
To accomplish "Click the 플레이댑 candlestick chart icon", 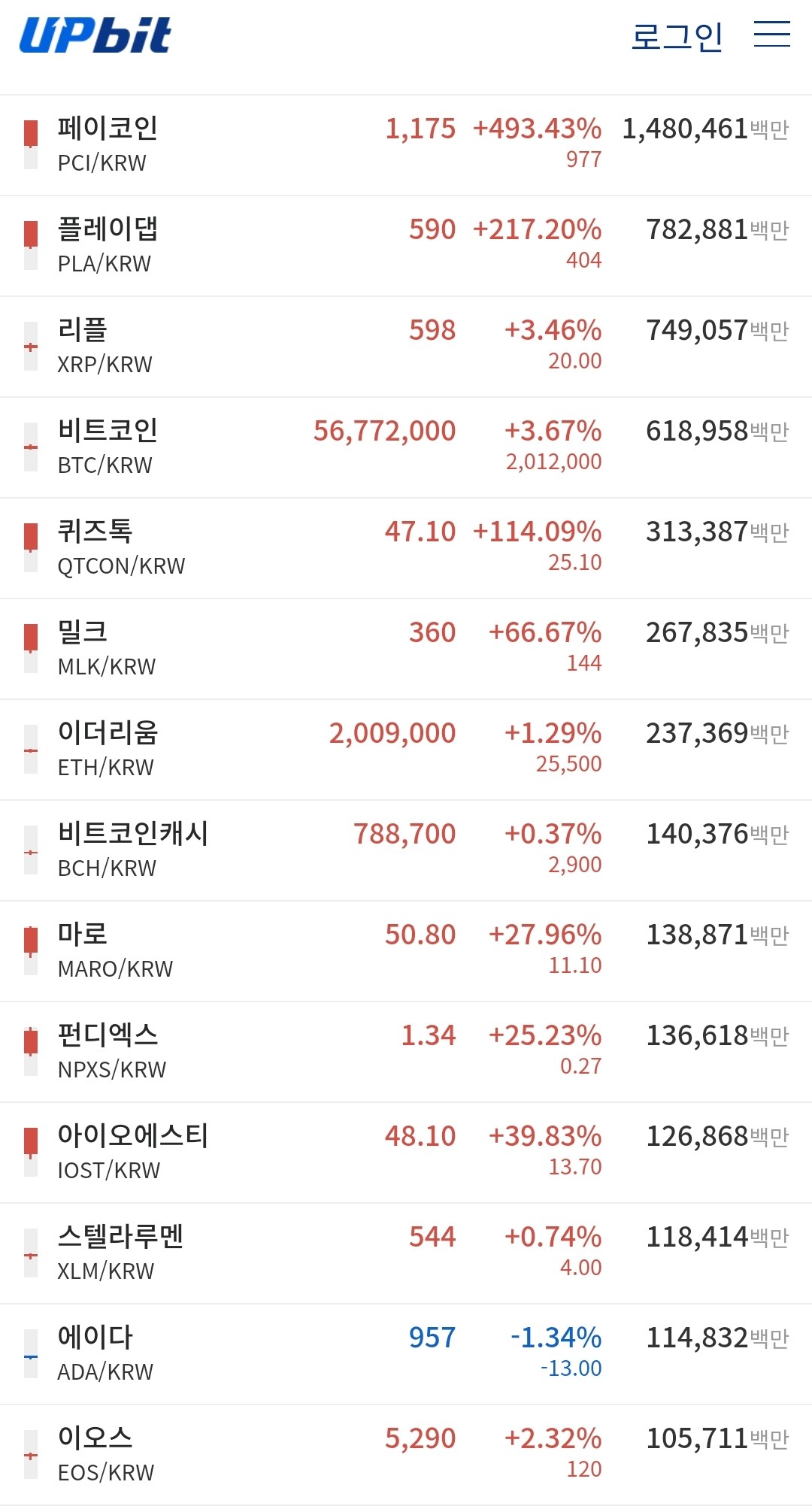I will point(30,243).
